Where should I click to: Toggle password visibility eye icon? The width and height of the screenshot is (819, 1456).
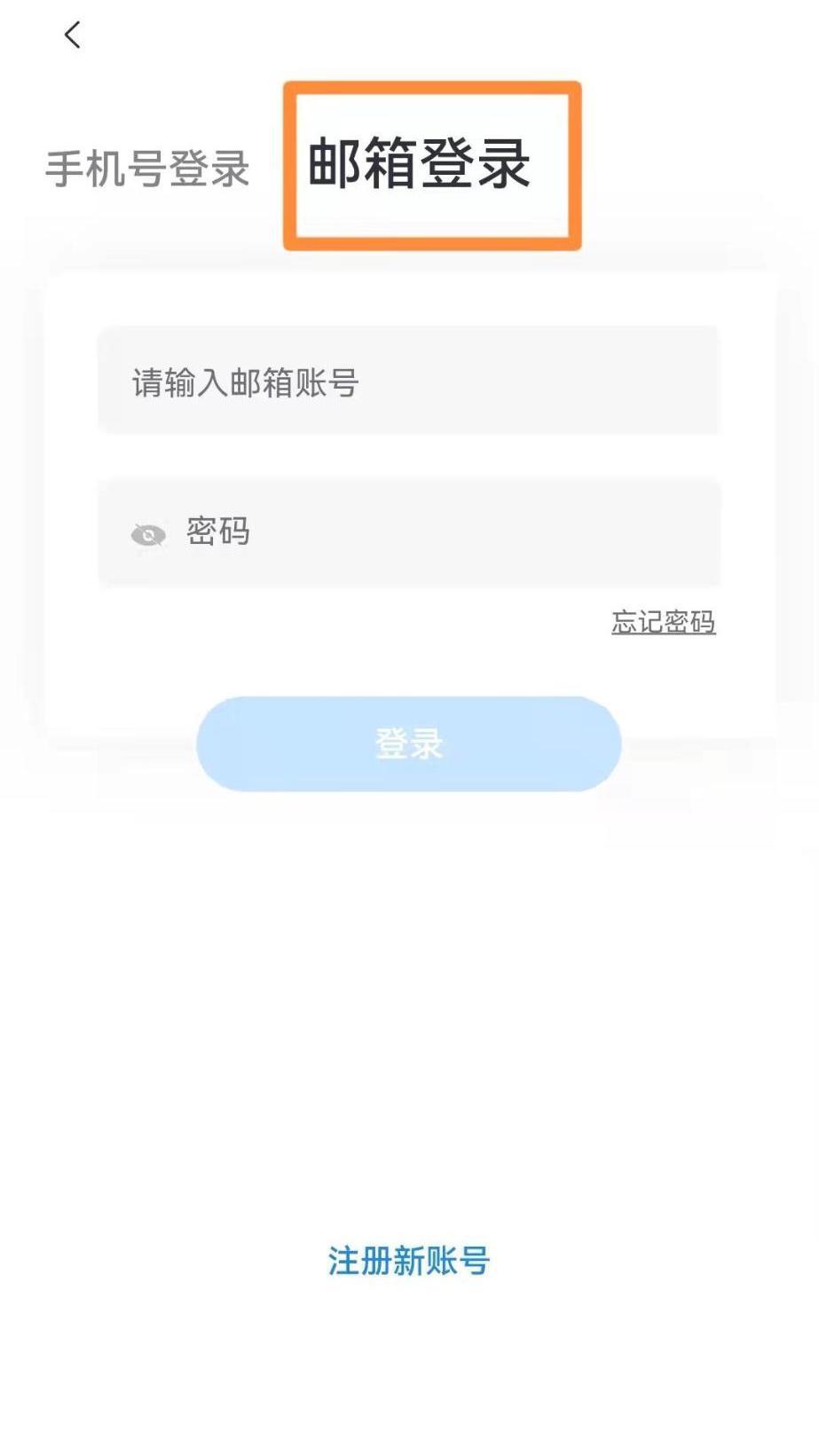click(x=148, y=535)
